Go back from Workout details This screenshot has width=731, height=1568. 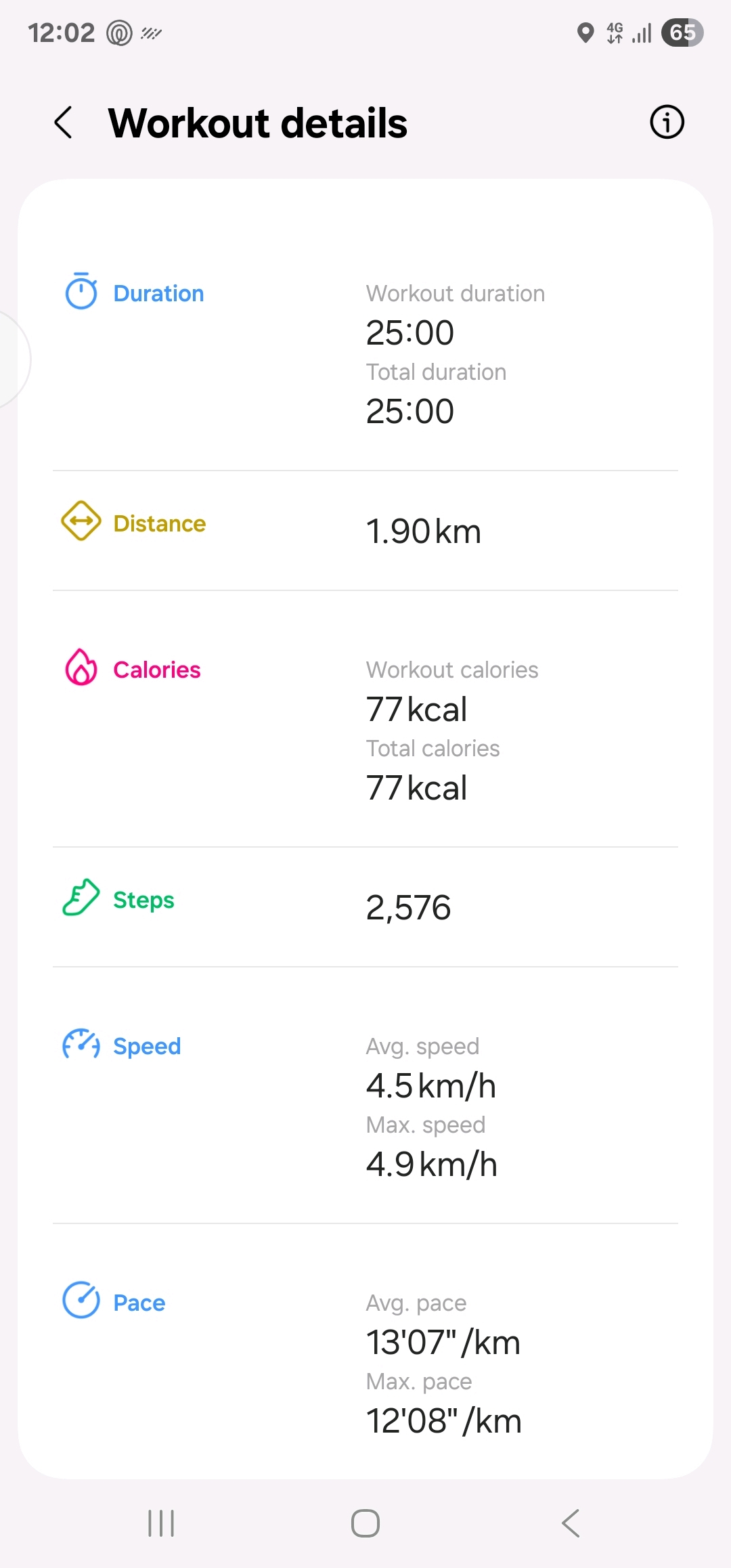(64, 123)
